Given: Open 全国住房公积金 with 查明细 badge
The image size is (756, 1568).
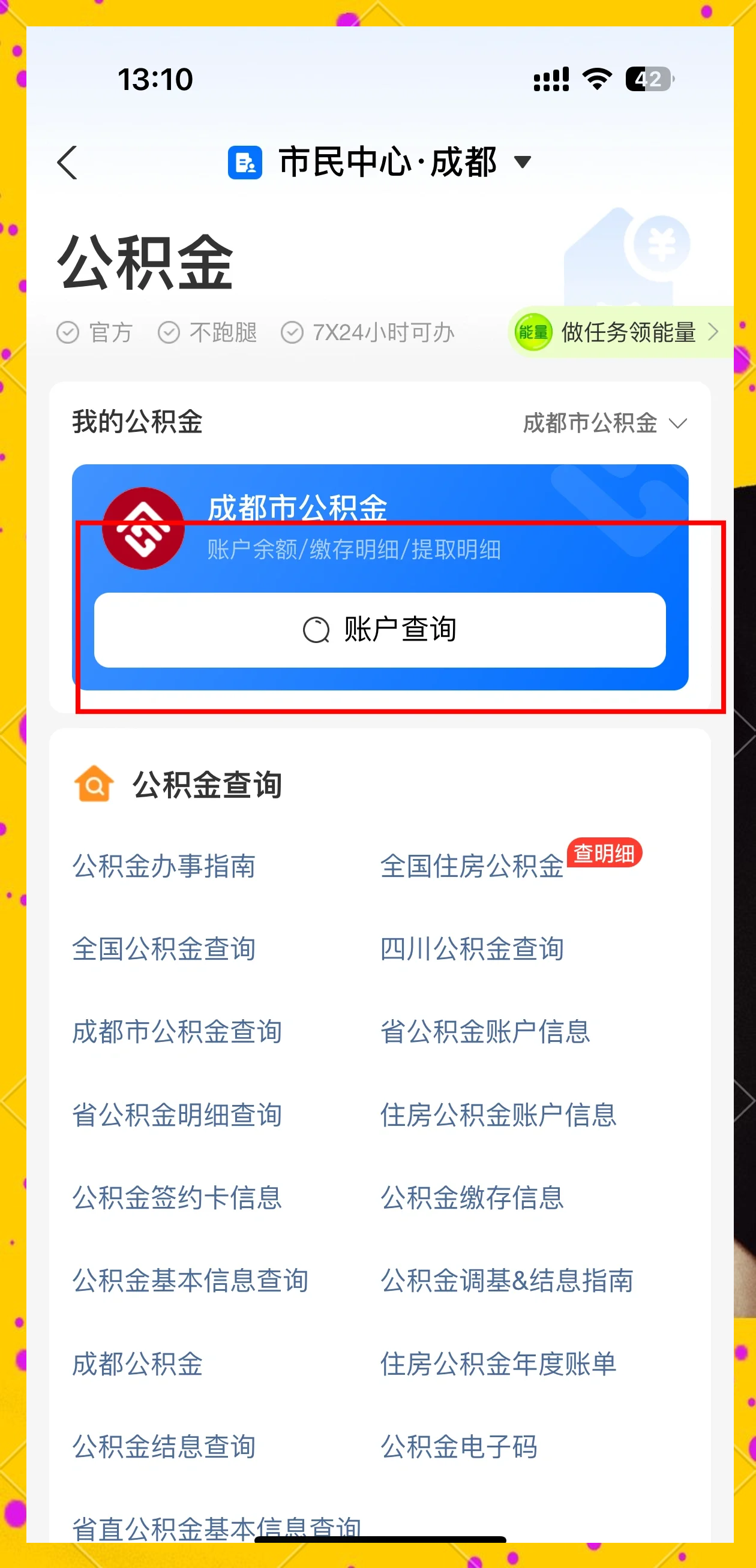Looking at the screenshot, I should 472,866.
